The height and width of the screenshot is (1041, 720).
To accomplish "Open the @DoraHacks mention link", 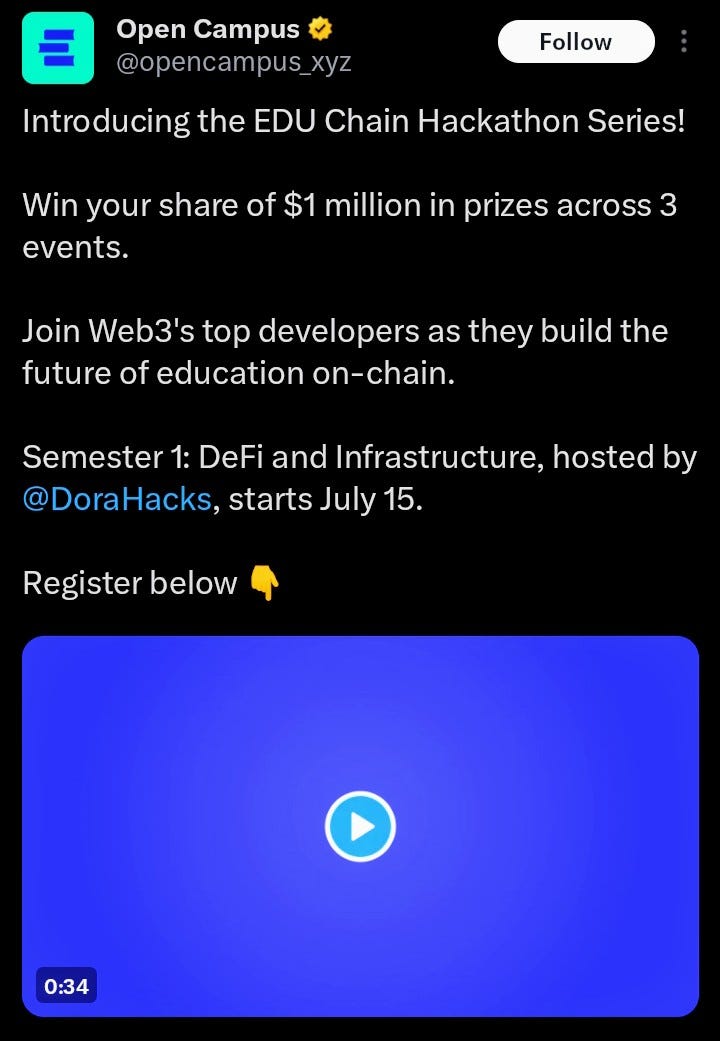I will 117,499.
